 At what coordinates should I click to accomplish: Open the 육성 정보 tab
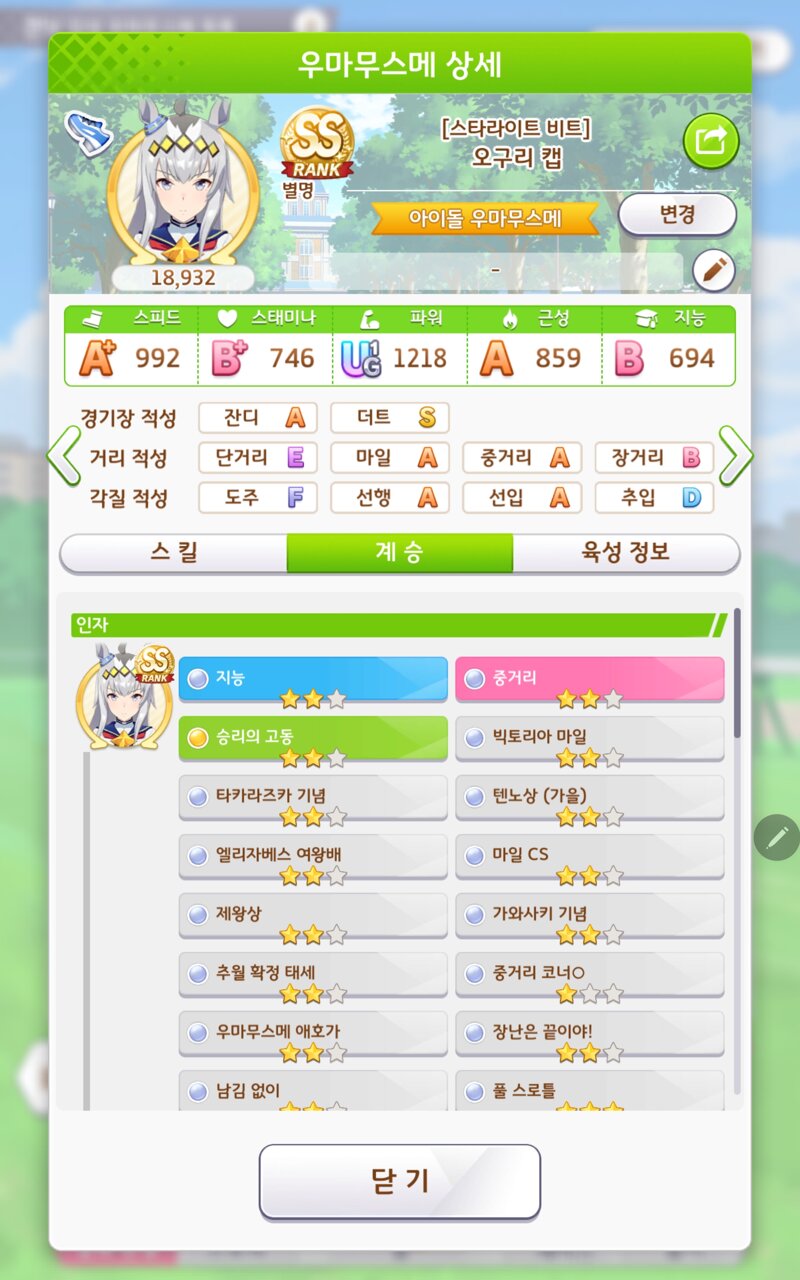coord(626,553)
